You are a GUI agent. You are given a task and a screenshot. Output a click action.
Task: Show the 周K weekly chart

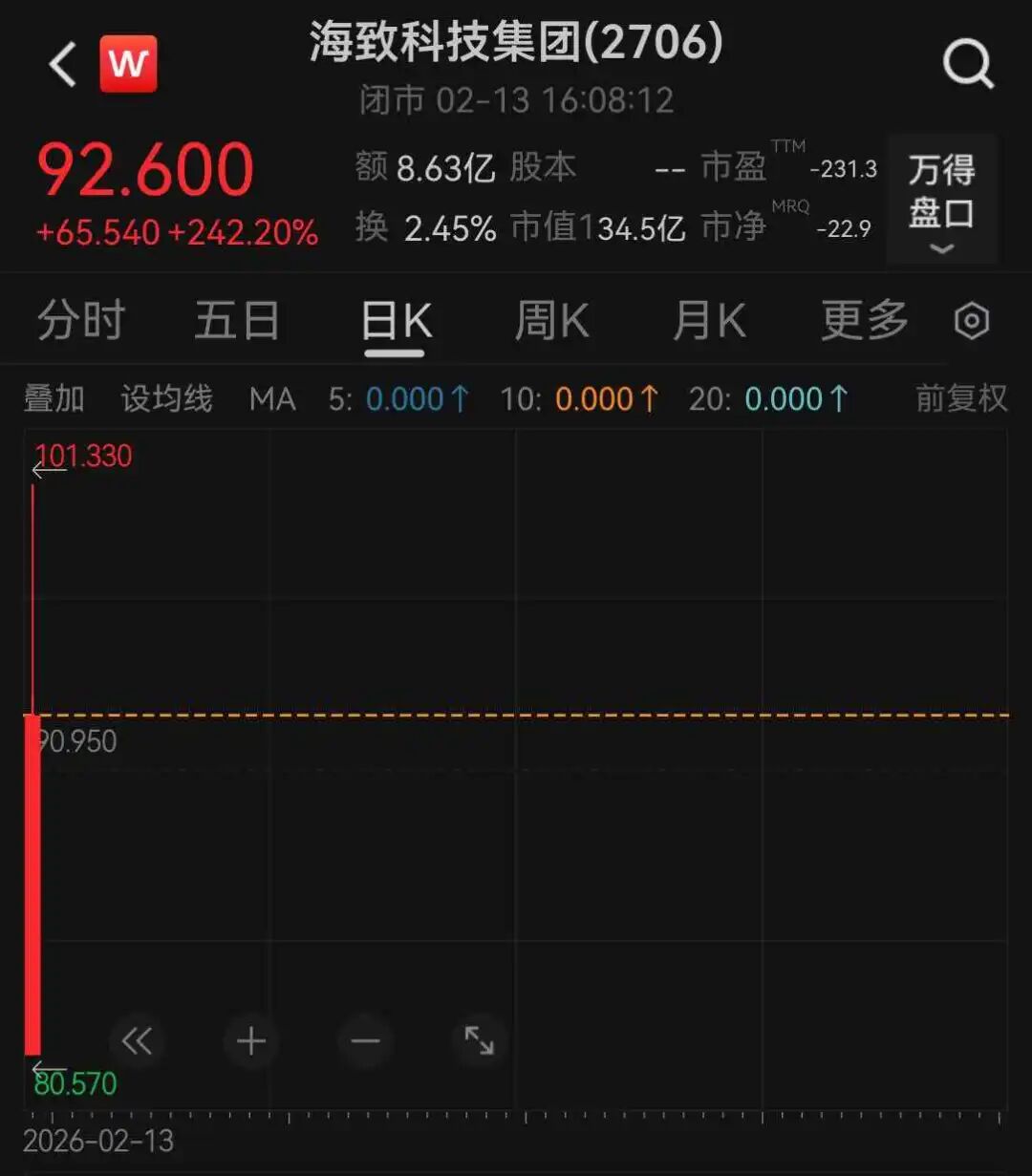click(x=551, y=320)
